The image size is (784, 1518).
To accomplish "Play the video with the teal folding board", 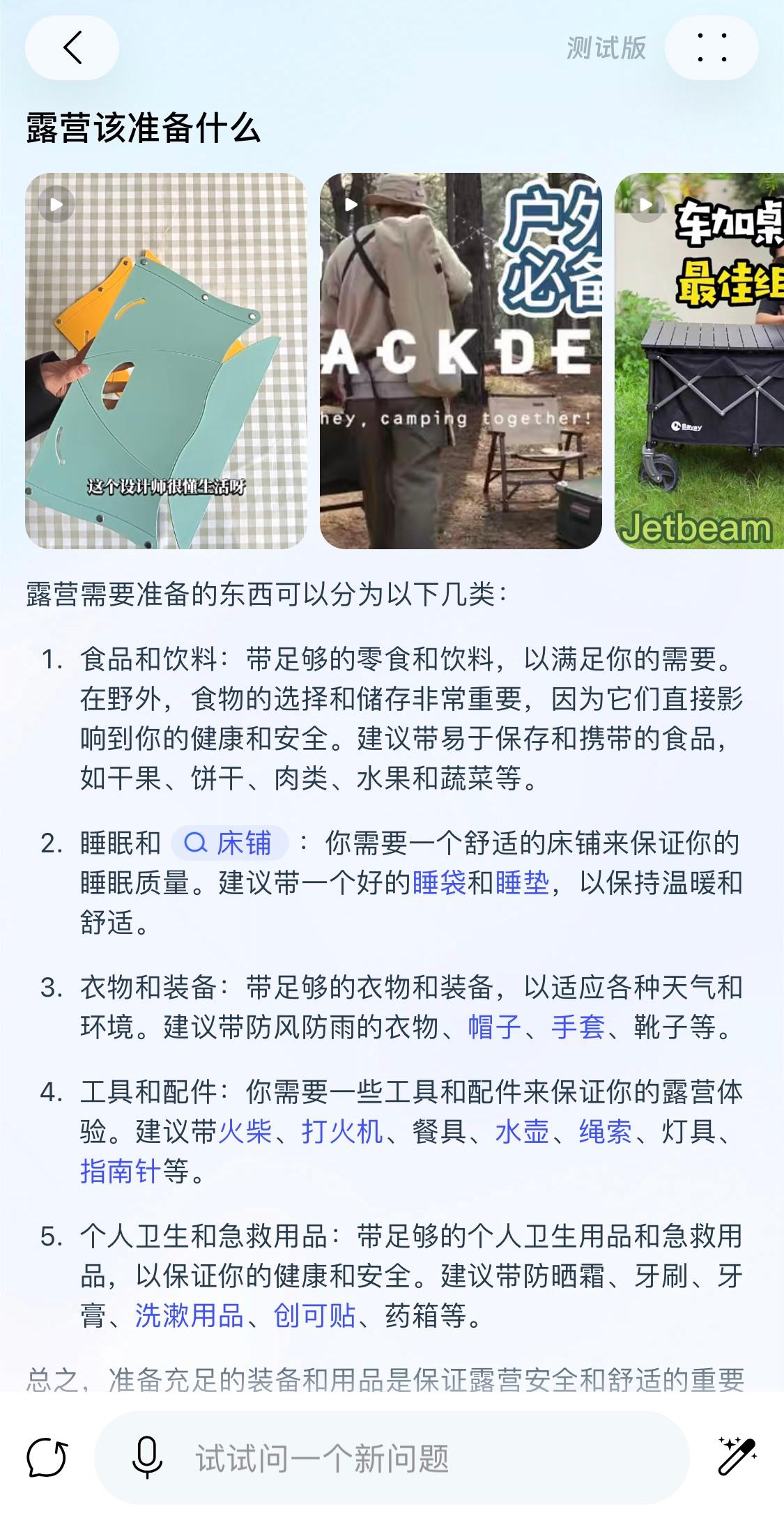I will click(x=166, y=361).
